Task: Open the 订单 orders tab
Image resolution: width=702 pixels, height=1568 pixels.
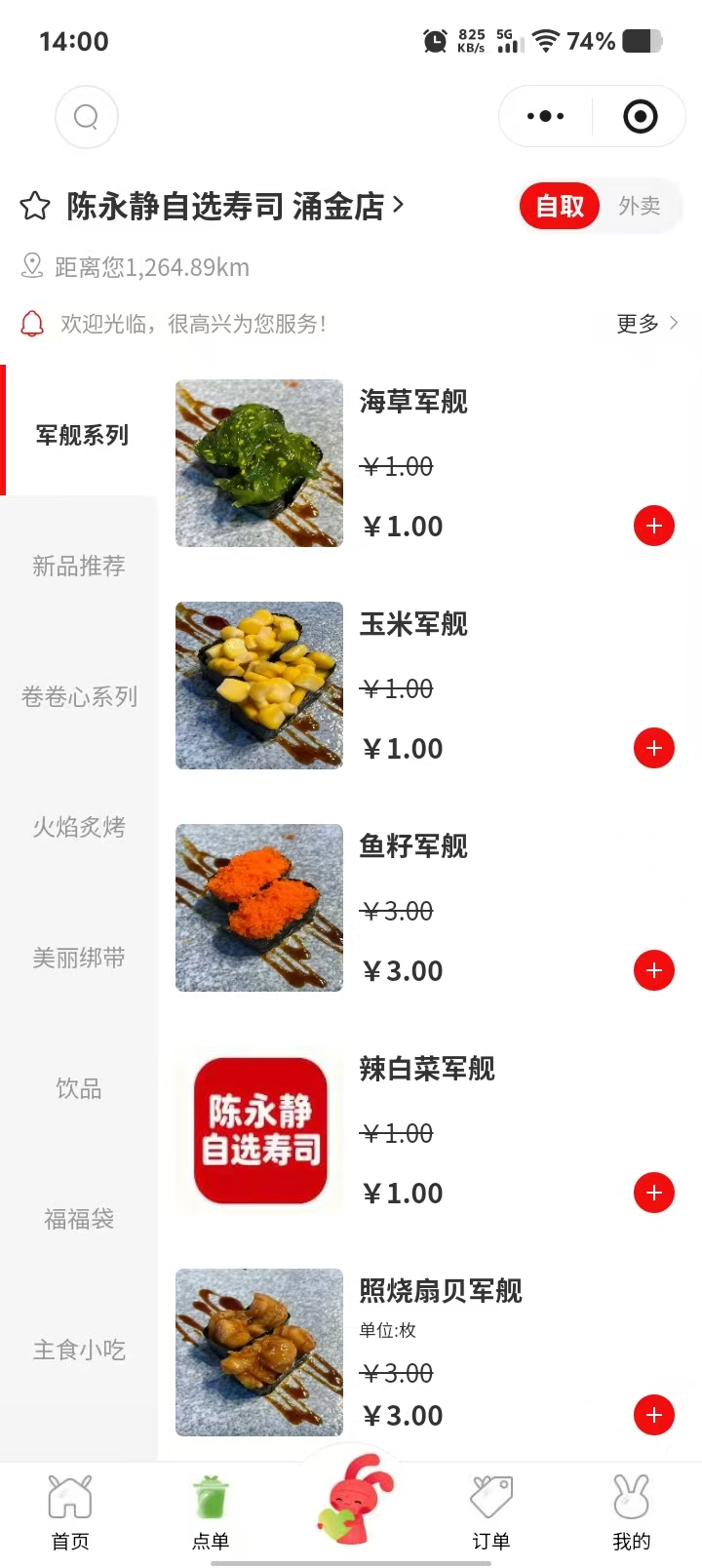Action: coord(491,1511)
